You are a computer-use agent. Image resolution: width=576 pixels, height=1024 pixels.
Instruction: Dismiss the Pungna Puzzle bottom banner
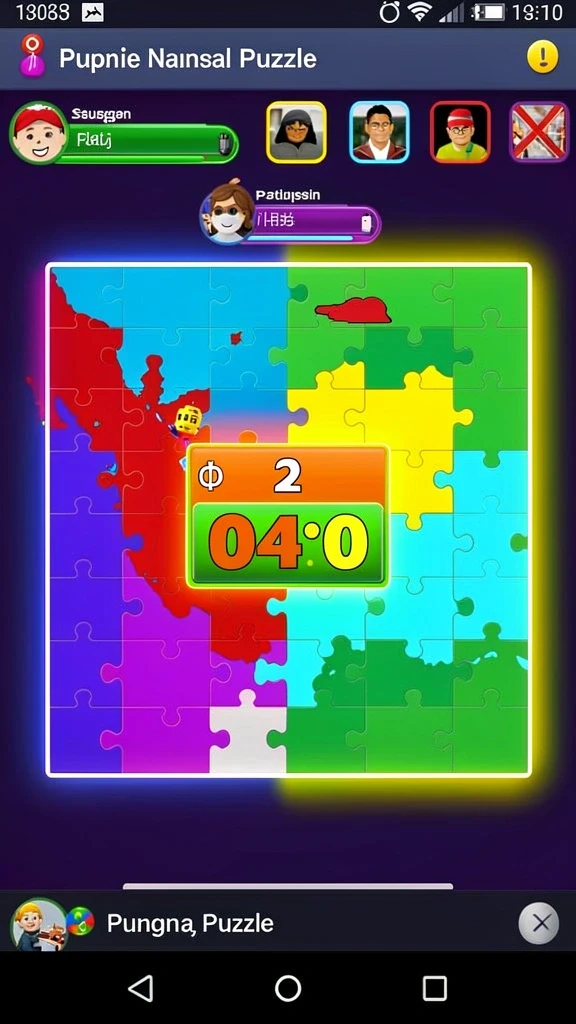point(539,923)
